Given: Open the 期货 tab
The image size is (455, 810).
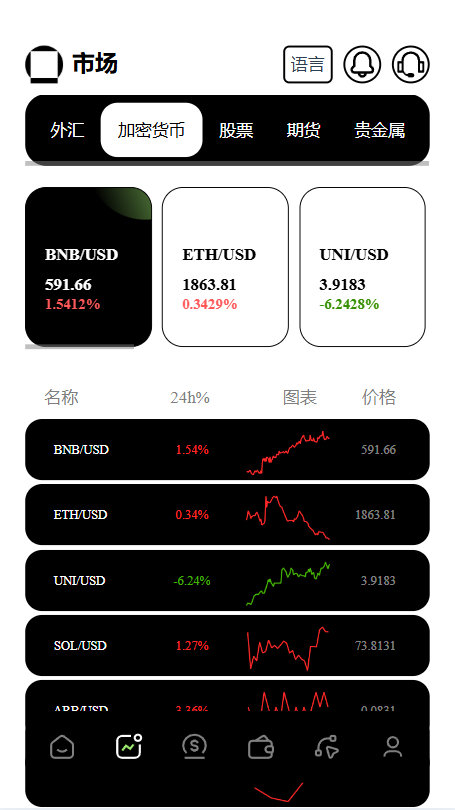Looking at the screenshot, I should pyautogui.click(x=303, y=130).
